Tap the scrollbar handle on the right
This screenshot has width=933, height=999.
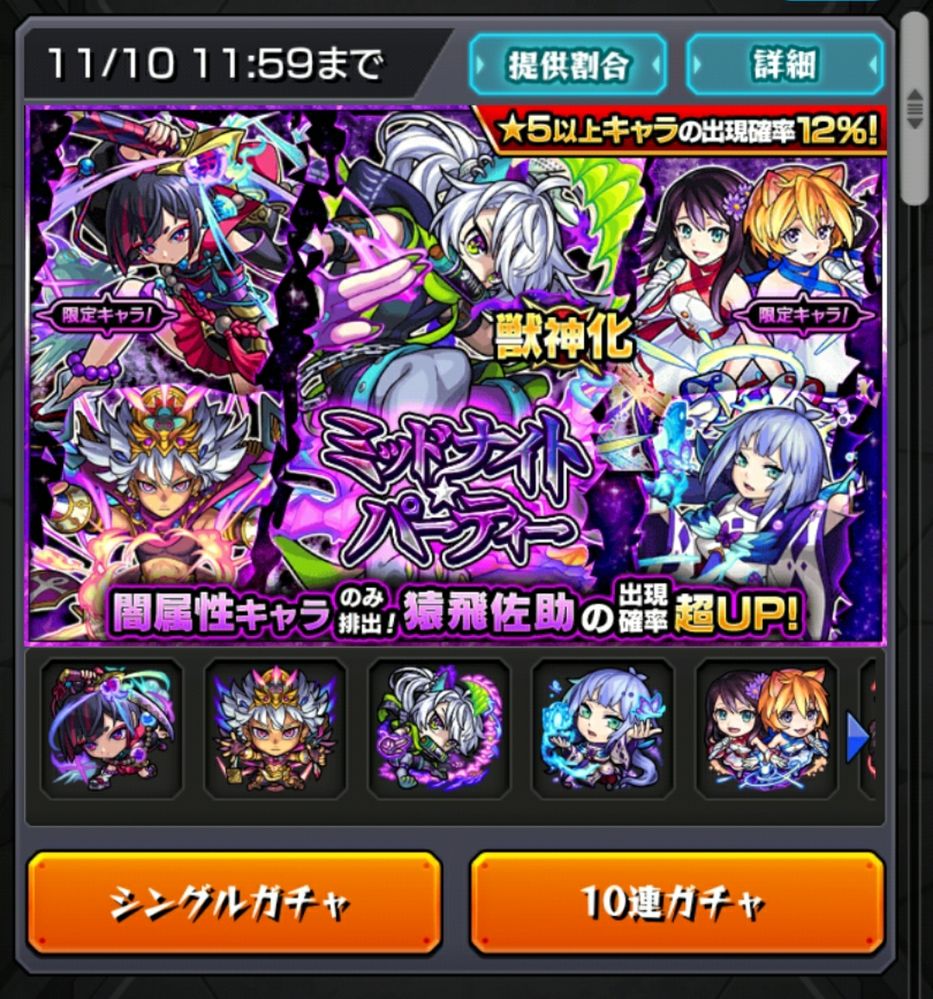pos(914,108)
